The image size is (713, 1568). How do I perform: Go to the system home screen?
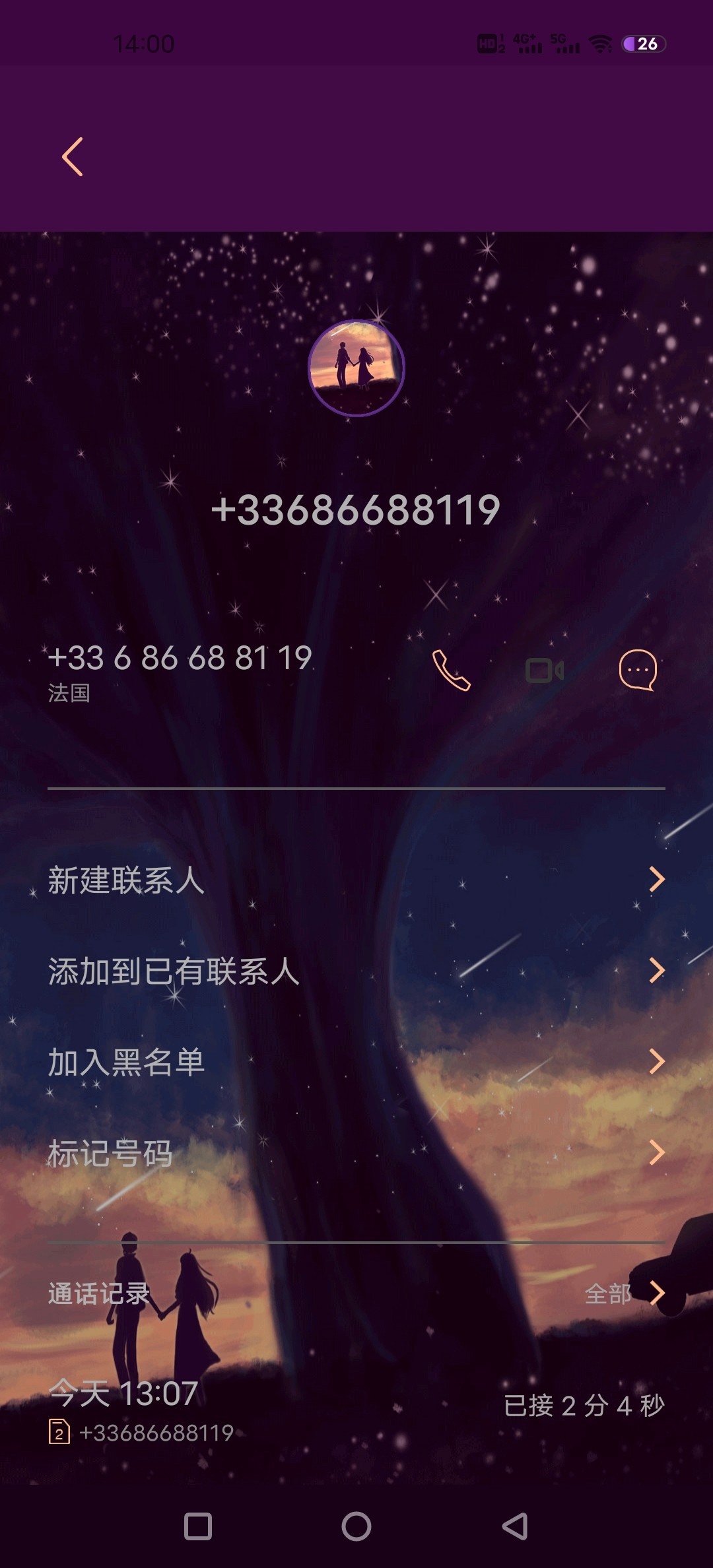(356, 1526)
